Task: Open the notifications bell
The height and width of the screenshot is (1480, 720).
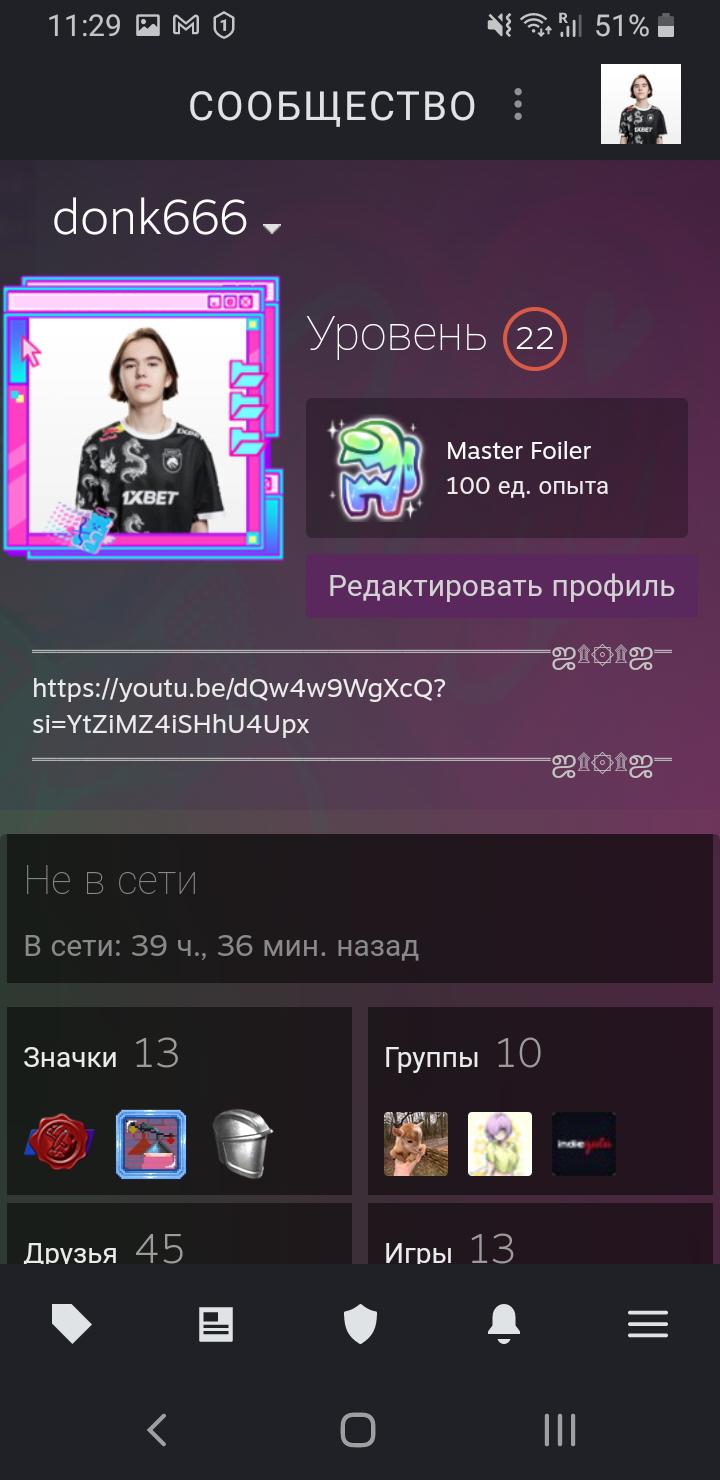Action: [504, 1325]
